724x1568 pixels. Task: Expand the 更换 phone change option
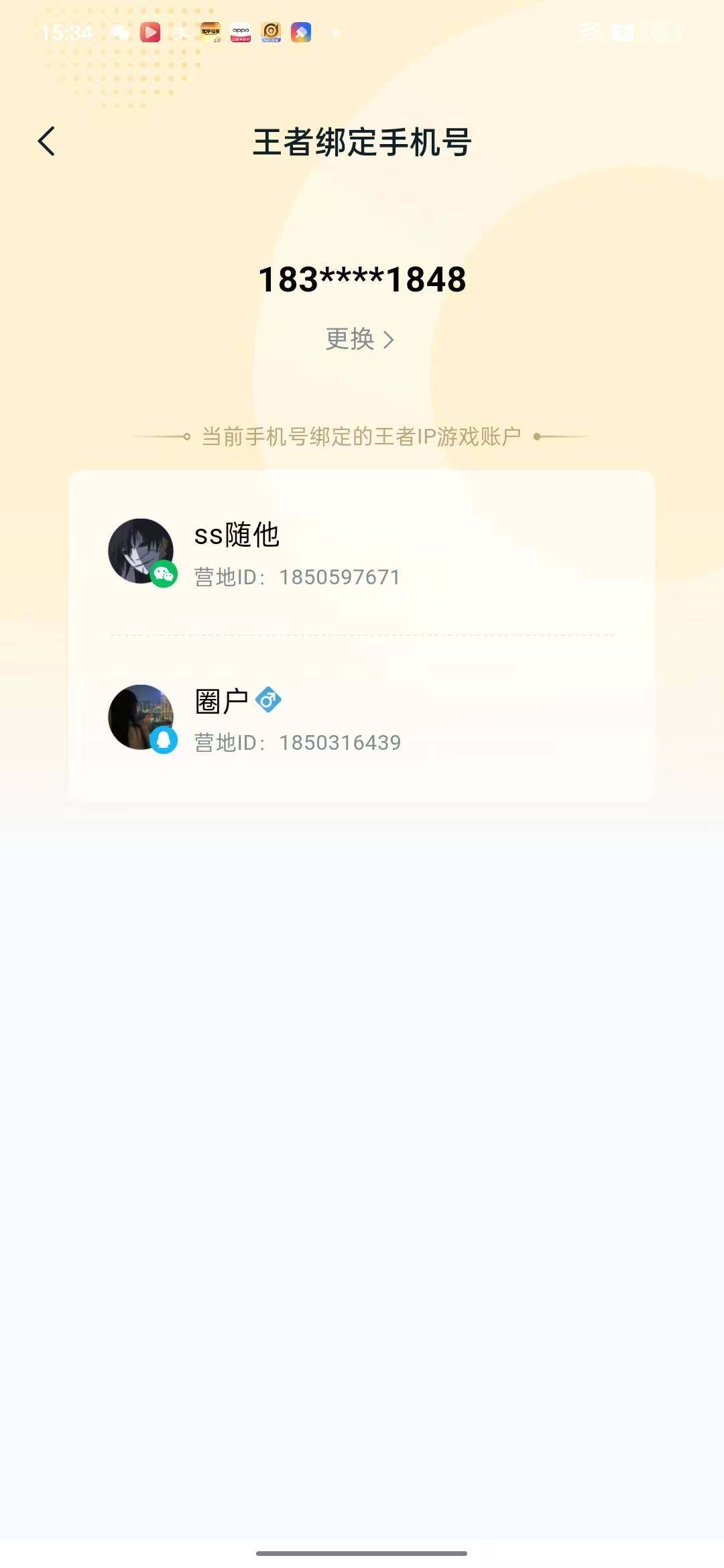tap(362, 340)
